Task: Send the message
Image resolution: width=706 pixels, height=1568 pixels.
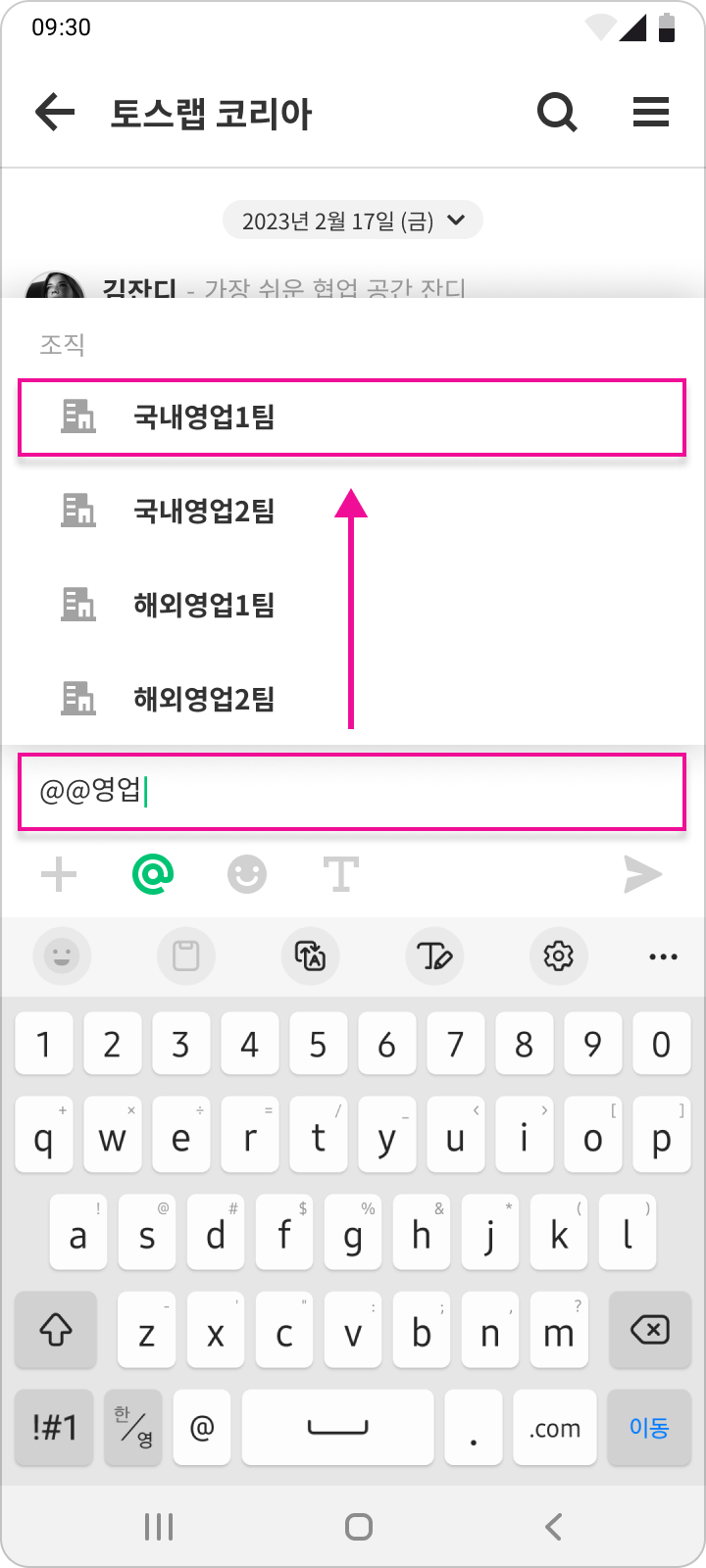Action: coord(643,874)
